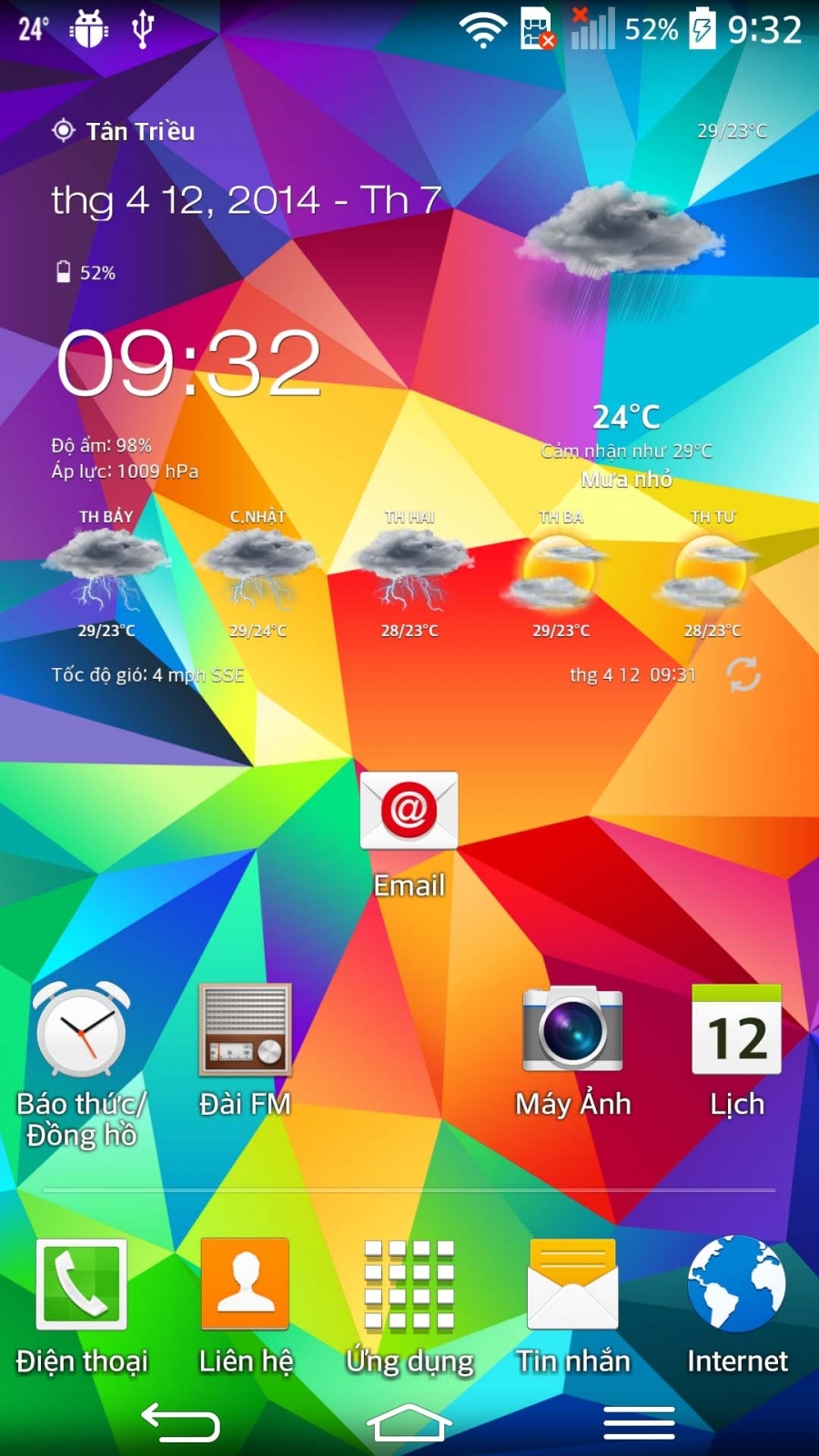Launch the Internet browser
819x1456 pixels.
tap(736, 1284)
